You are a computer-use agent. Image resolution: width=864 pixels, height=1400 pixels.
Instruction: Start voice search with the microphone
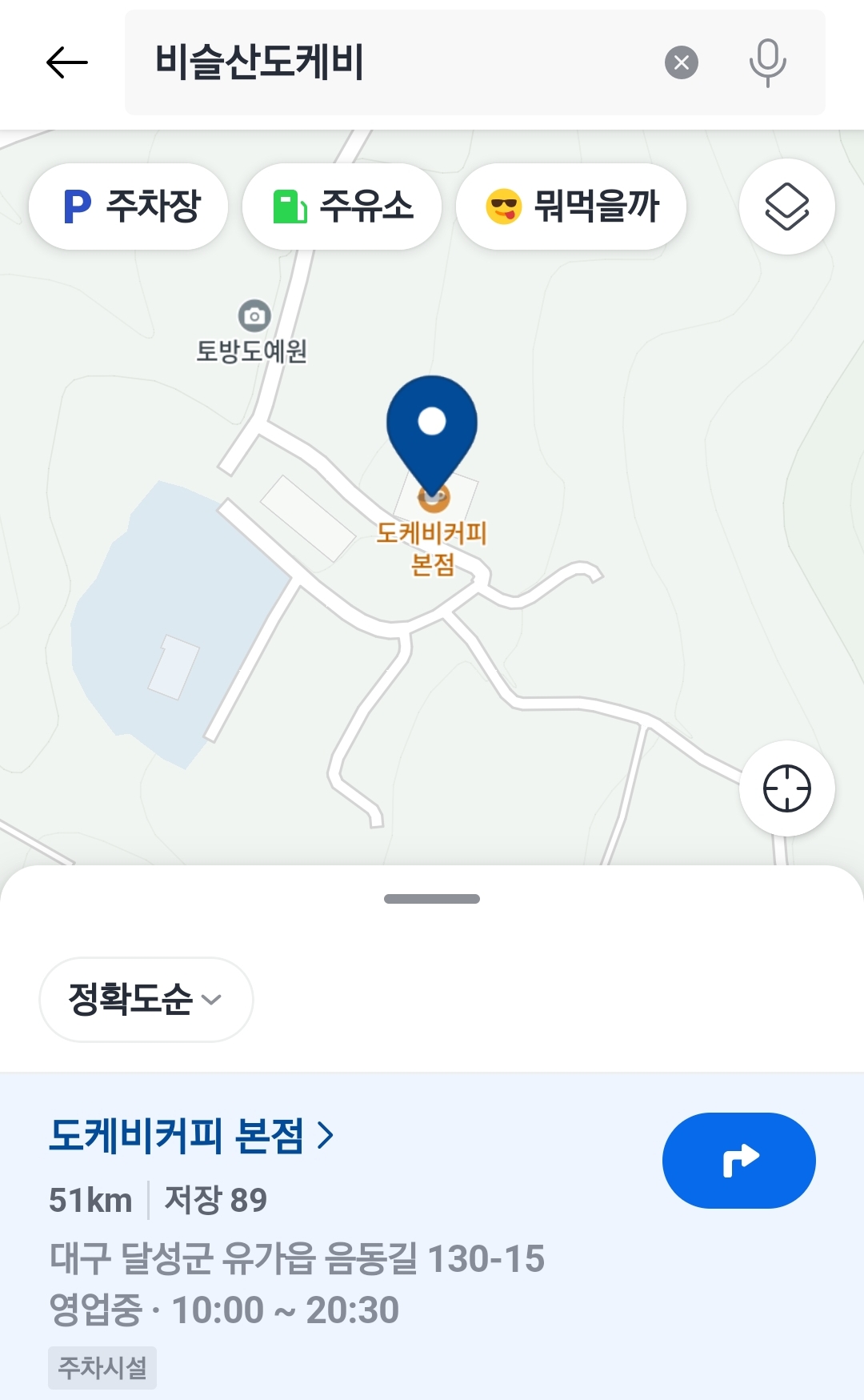tap(767, 62)
